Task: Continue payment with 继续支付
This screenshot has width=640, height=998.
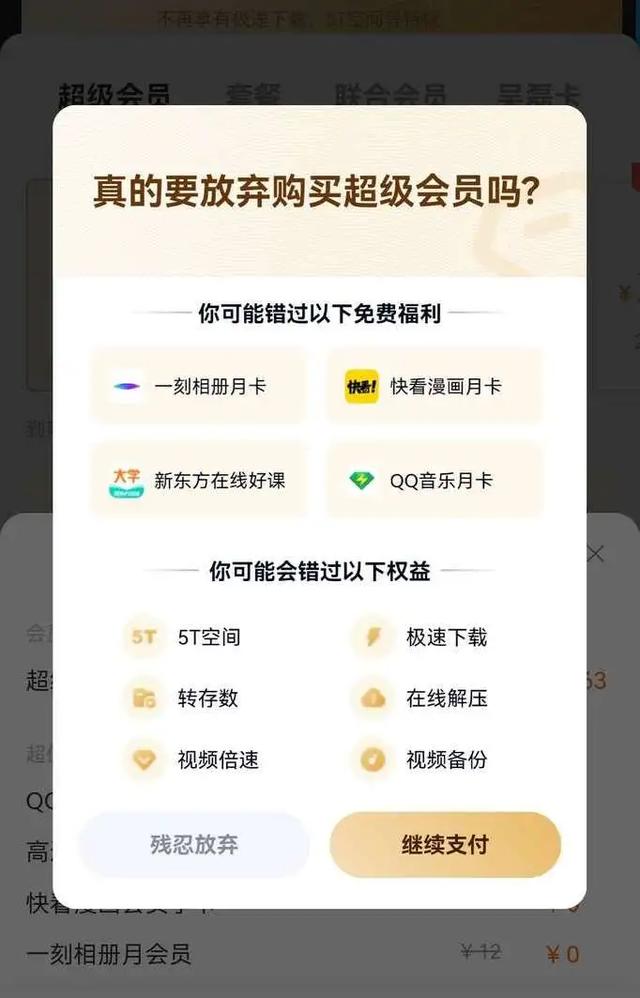Action: [445, 845]
